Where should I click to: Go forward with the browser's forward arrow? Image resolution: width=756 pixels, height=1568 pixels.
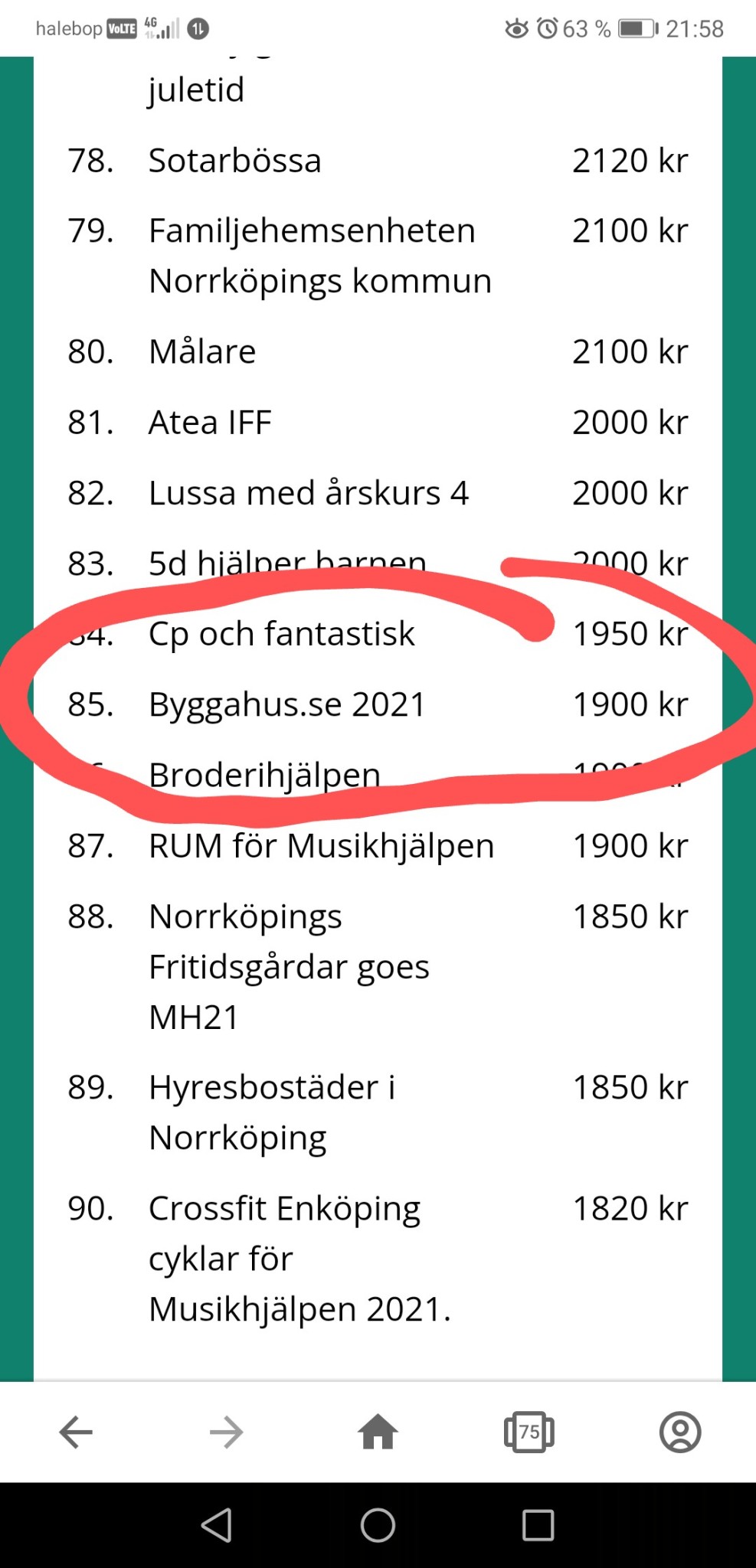tap(227, 1432)
